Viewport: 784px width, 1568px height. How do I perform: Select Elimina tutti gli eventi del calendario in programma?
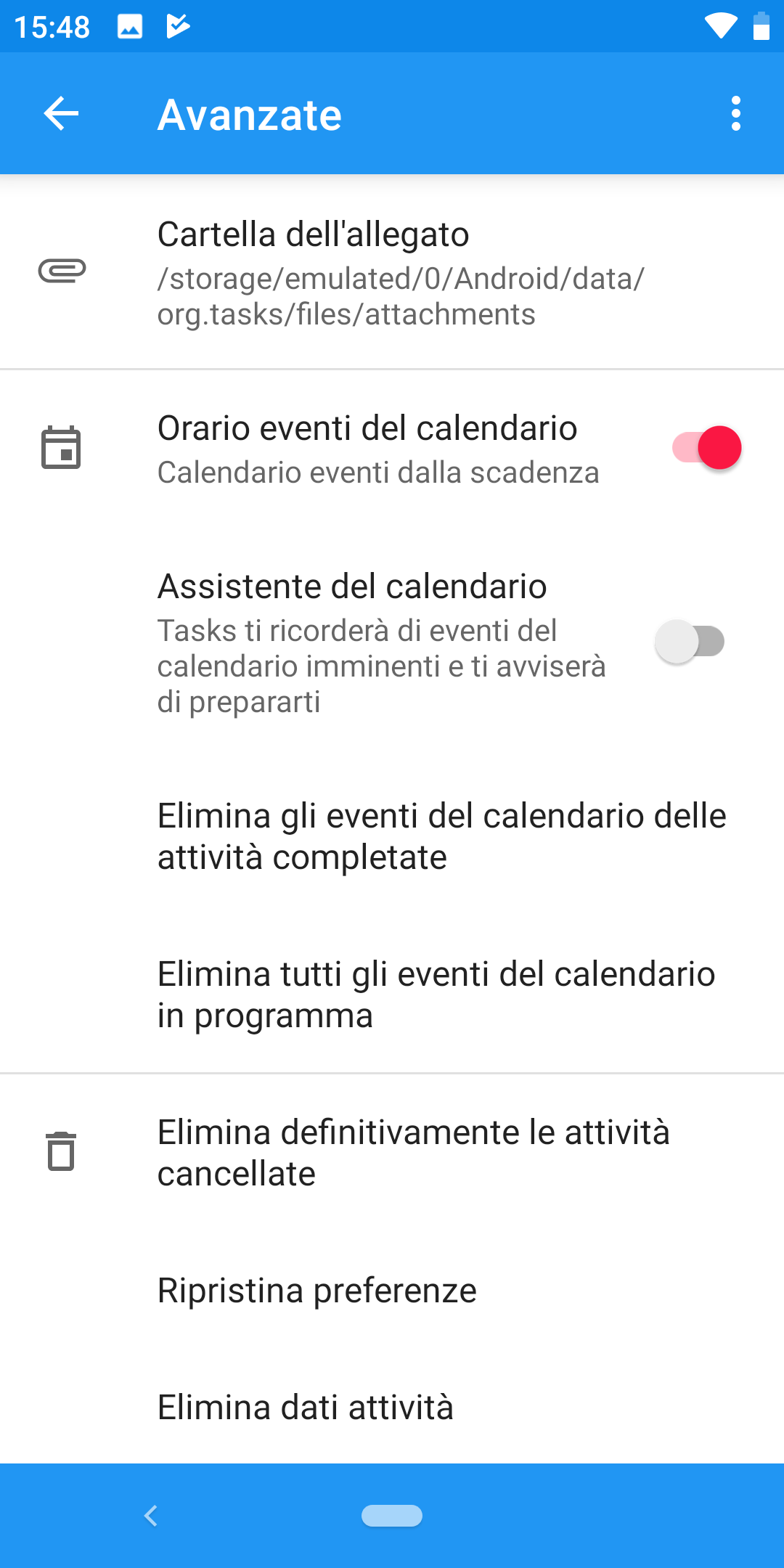392,994
